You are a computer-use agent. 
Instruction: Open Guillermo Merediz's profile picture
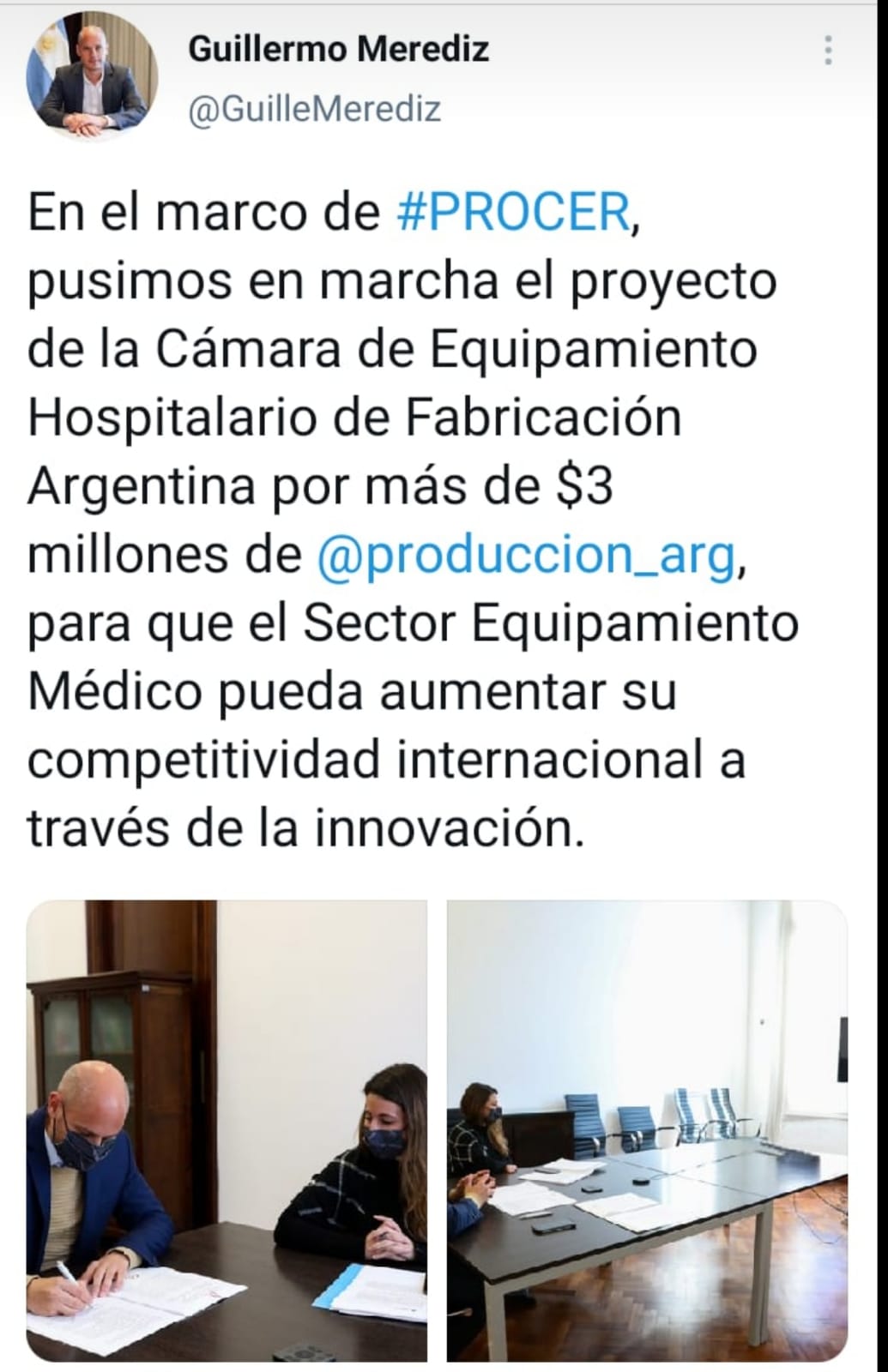(x=92, y=75)
